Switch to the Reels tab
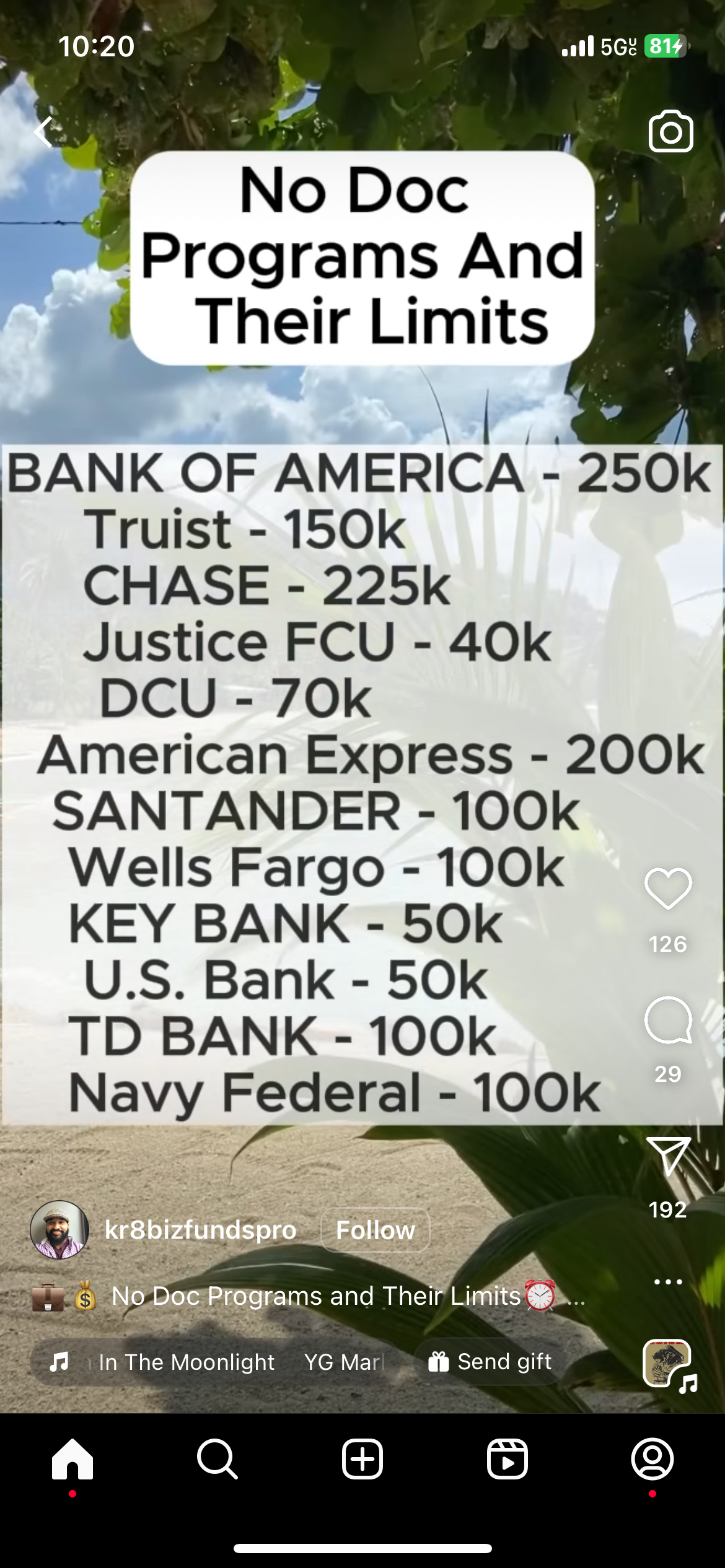 pyautogui.click(x=507, y=1459)
